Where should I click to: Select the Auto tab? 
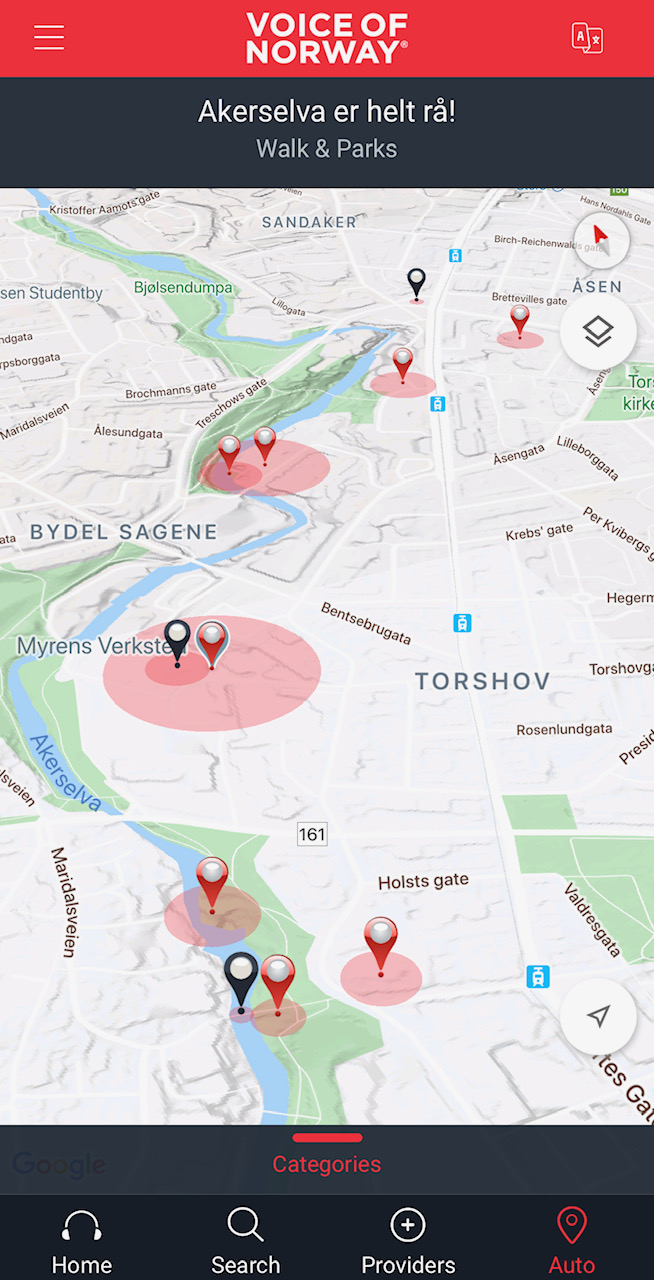point(571,1241)
